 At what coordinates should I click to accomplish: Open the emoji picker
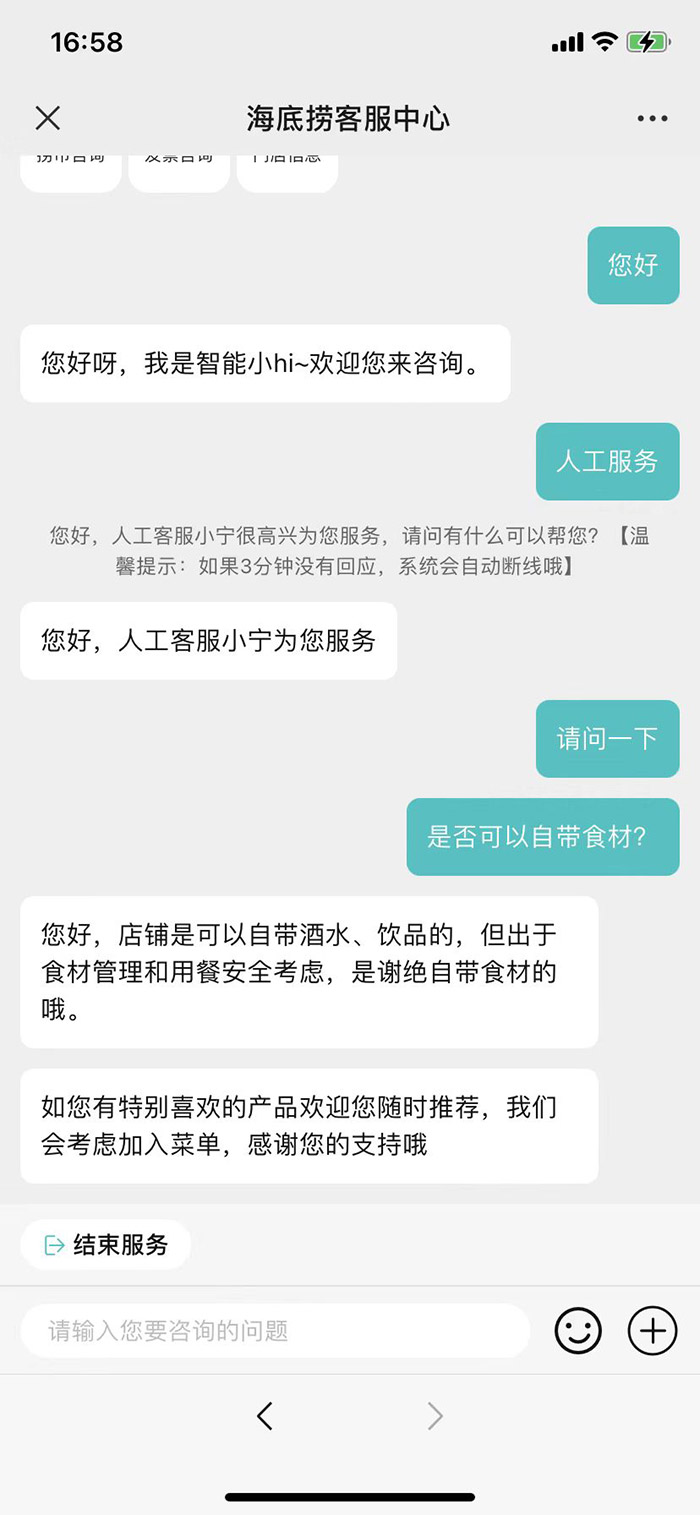click(x=578, y=1331)
